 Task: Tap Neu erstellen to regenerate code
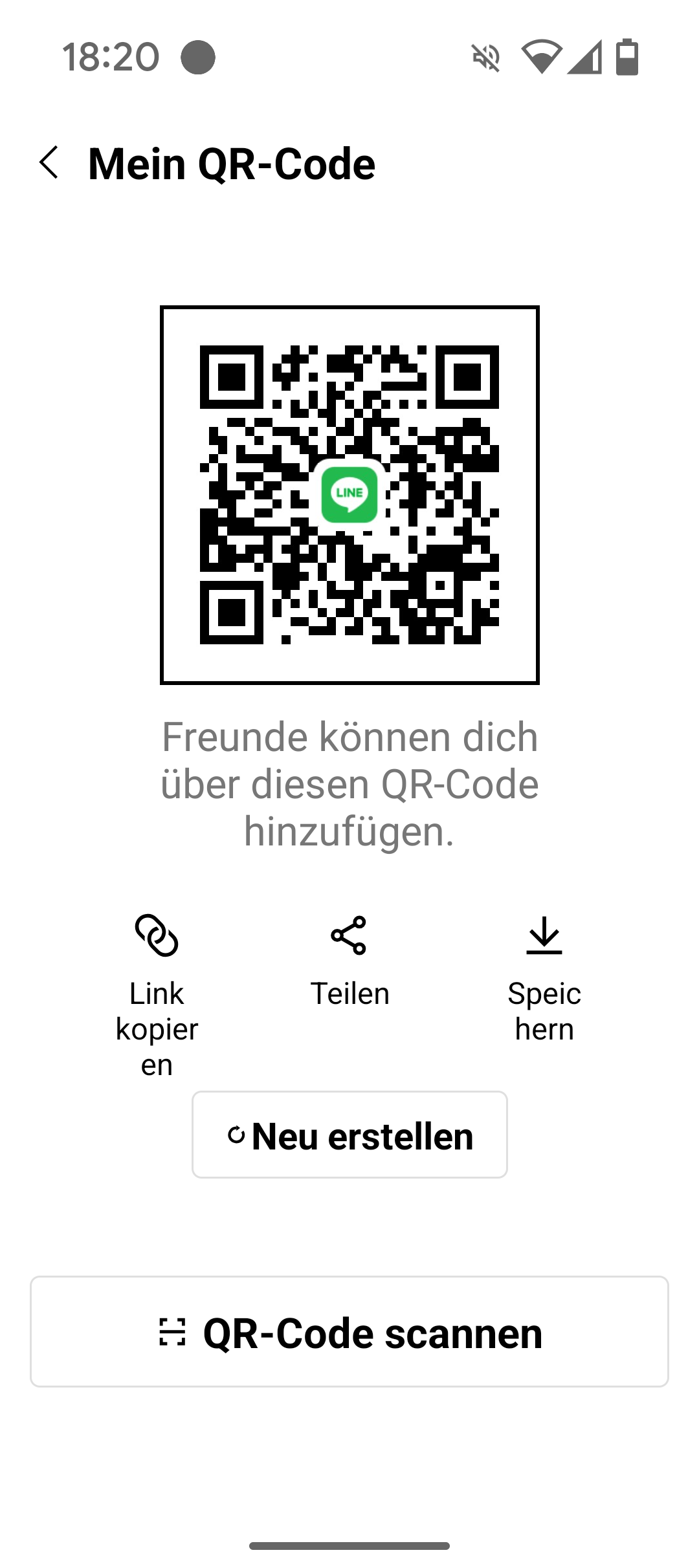[x=349, y=1136]
